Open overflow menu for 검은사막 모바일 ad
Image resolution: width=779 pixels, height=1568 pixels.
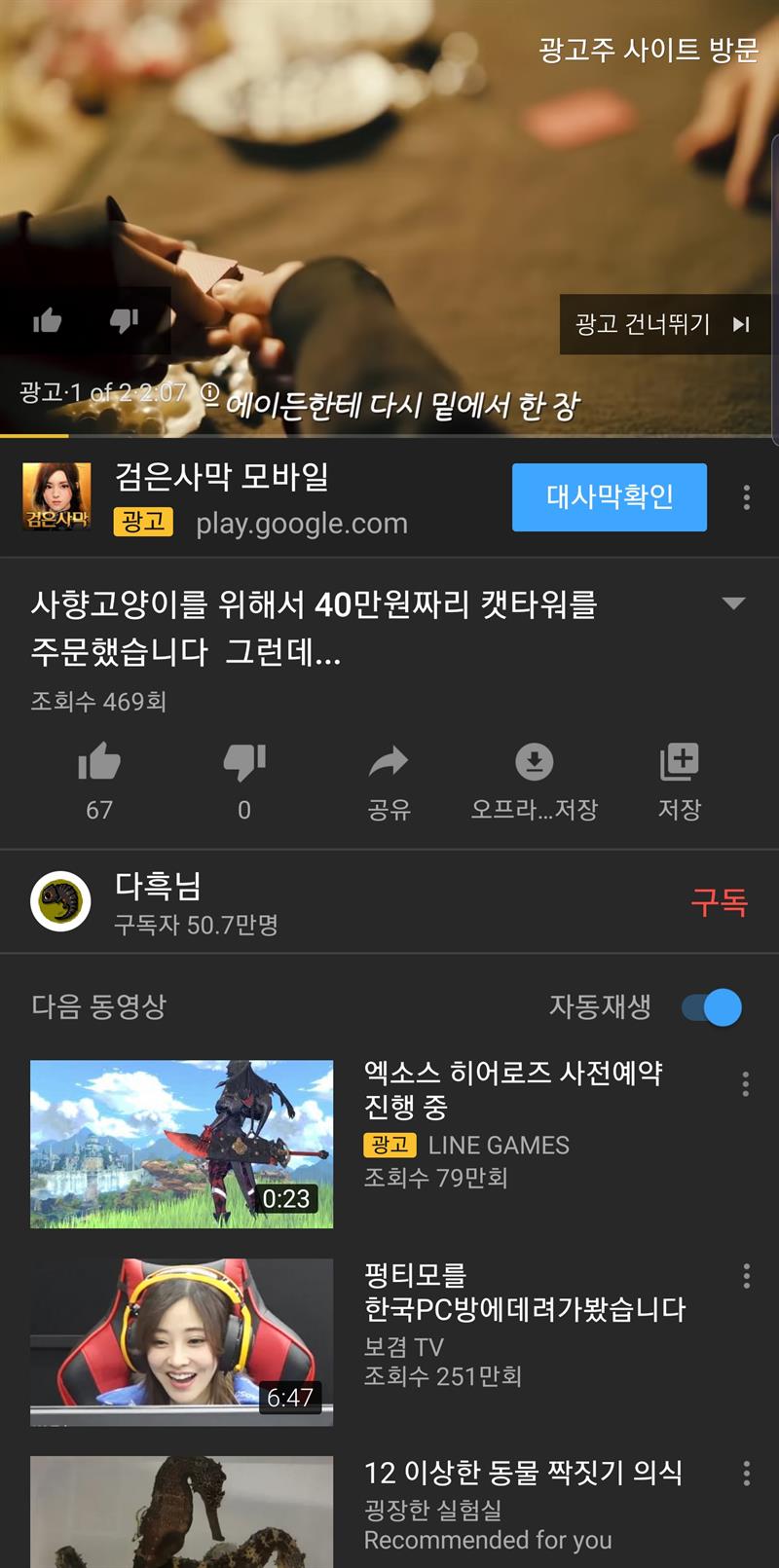[x=746, y=497]
